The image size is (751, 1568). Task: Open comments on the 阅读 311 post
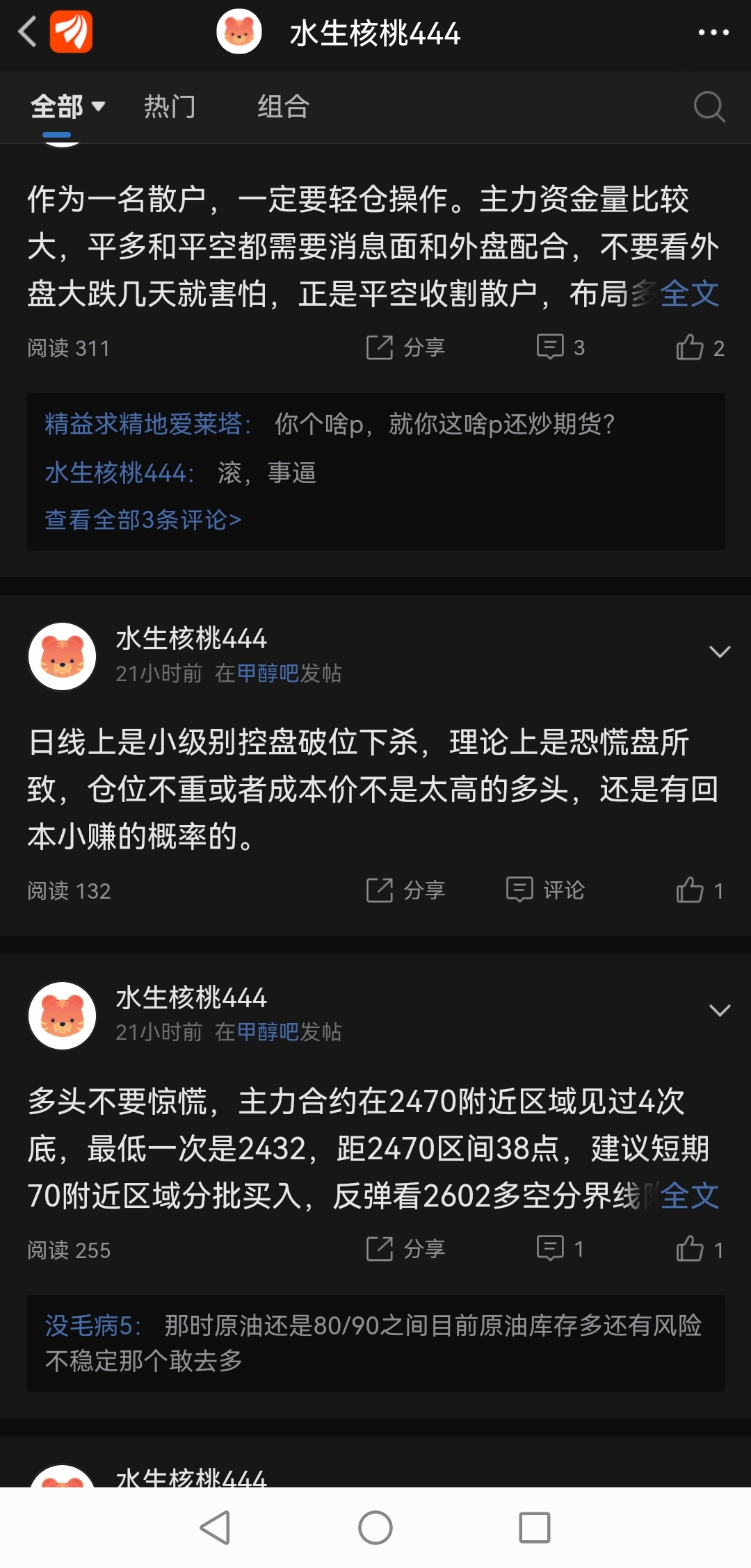(560, 347)
